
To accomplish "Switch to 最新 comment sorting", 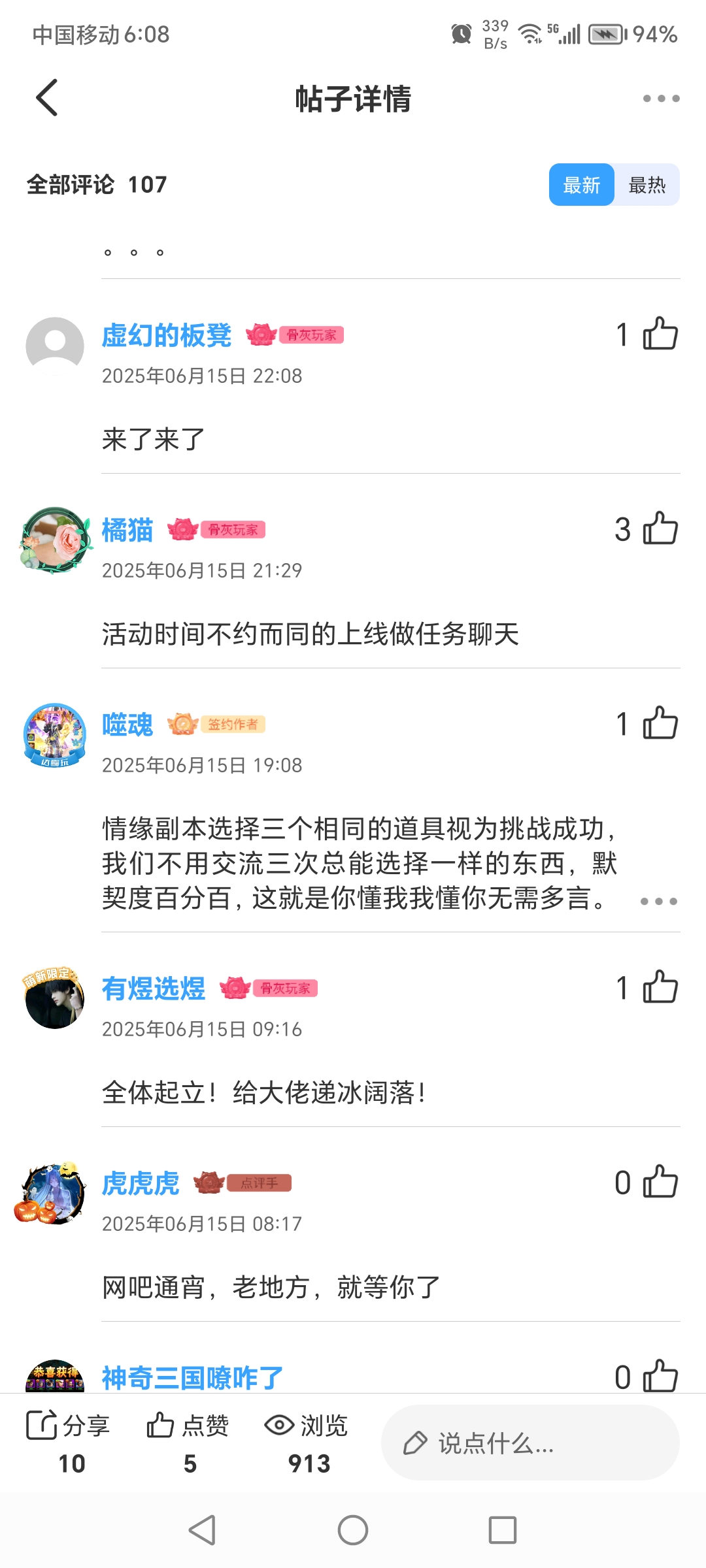I will (581, 185).
